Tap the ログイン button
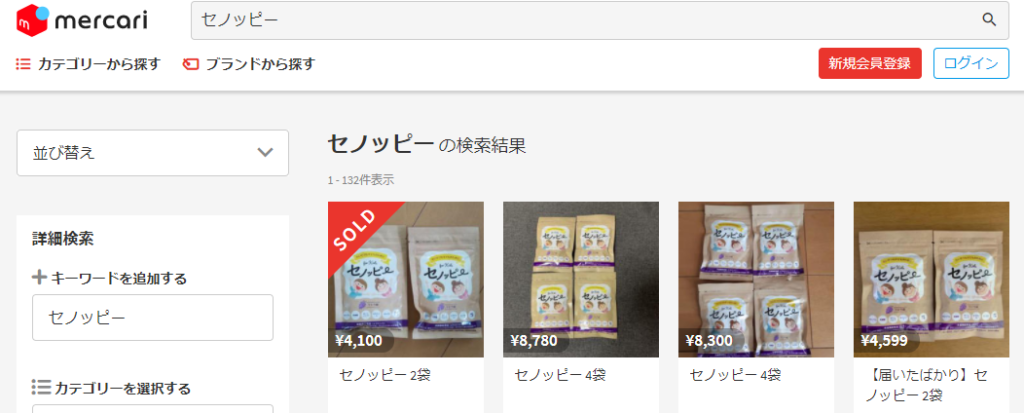The width and height of the screenshot is (1024, 413). point(970,63)
